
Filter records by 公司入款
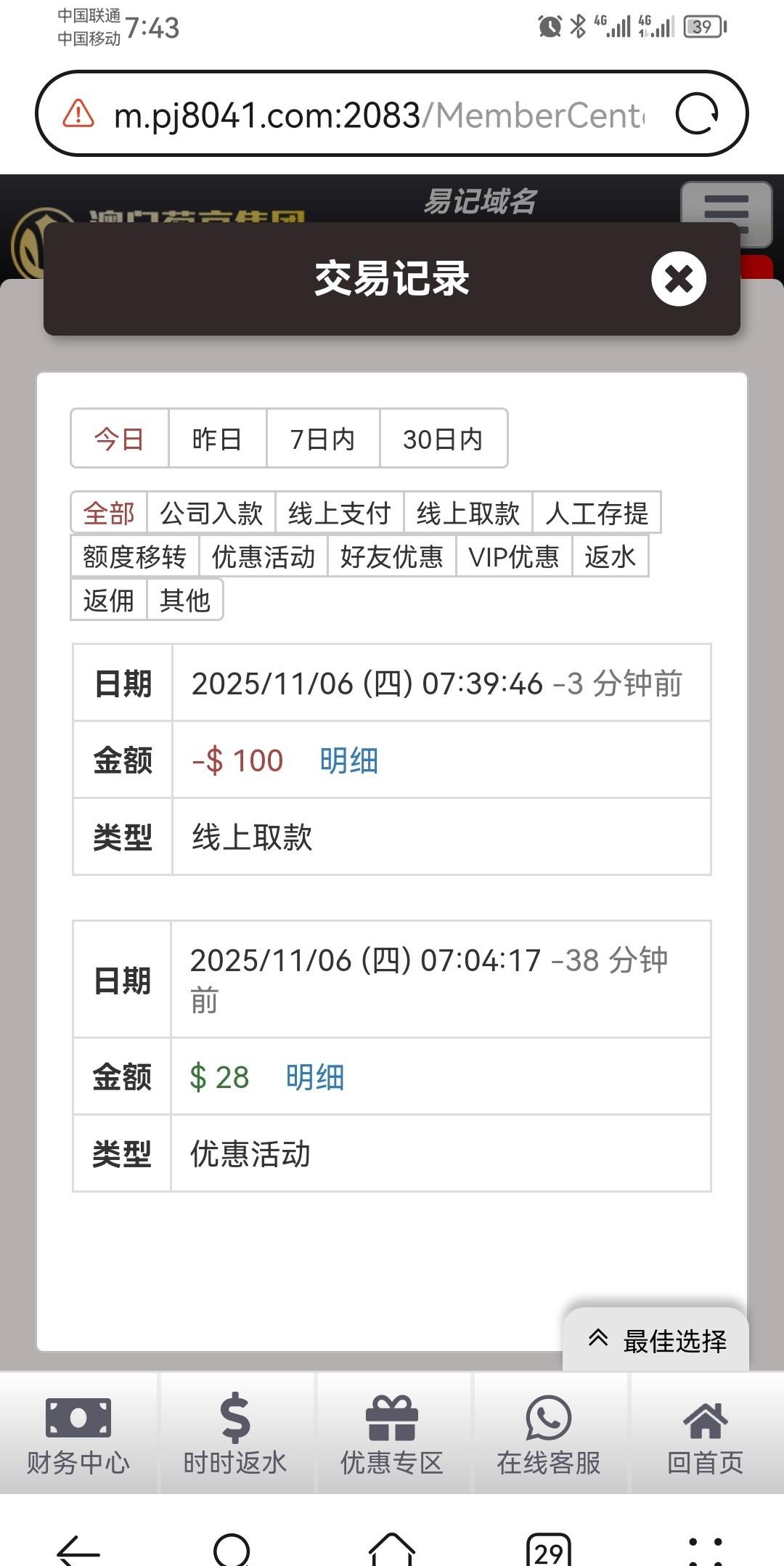(211, 513)
